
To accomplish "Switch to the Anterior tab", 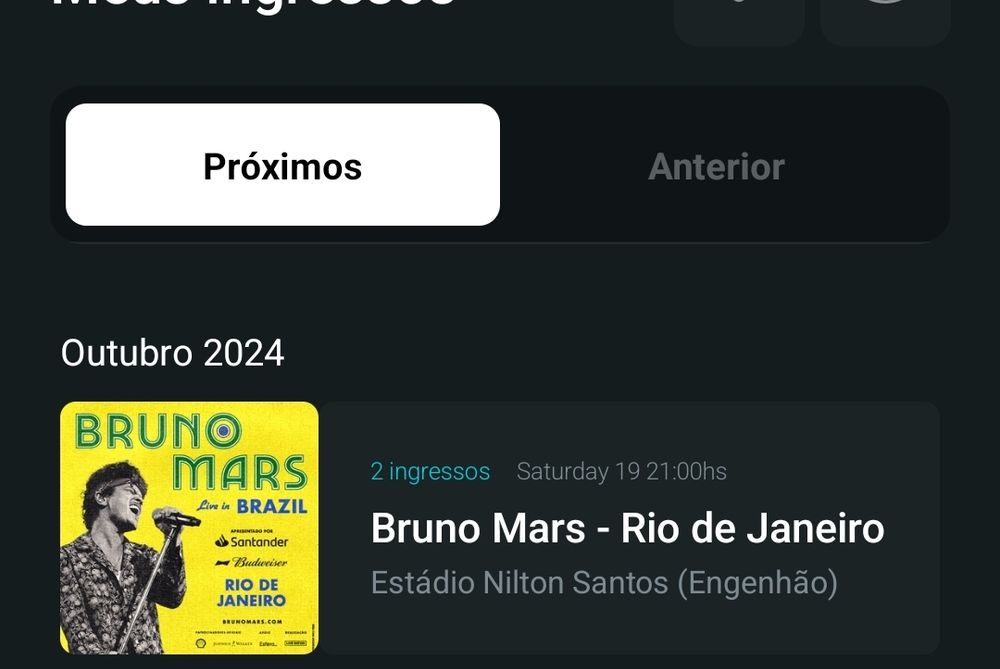I will [716, 166].
